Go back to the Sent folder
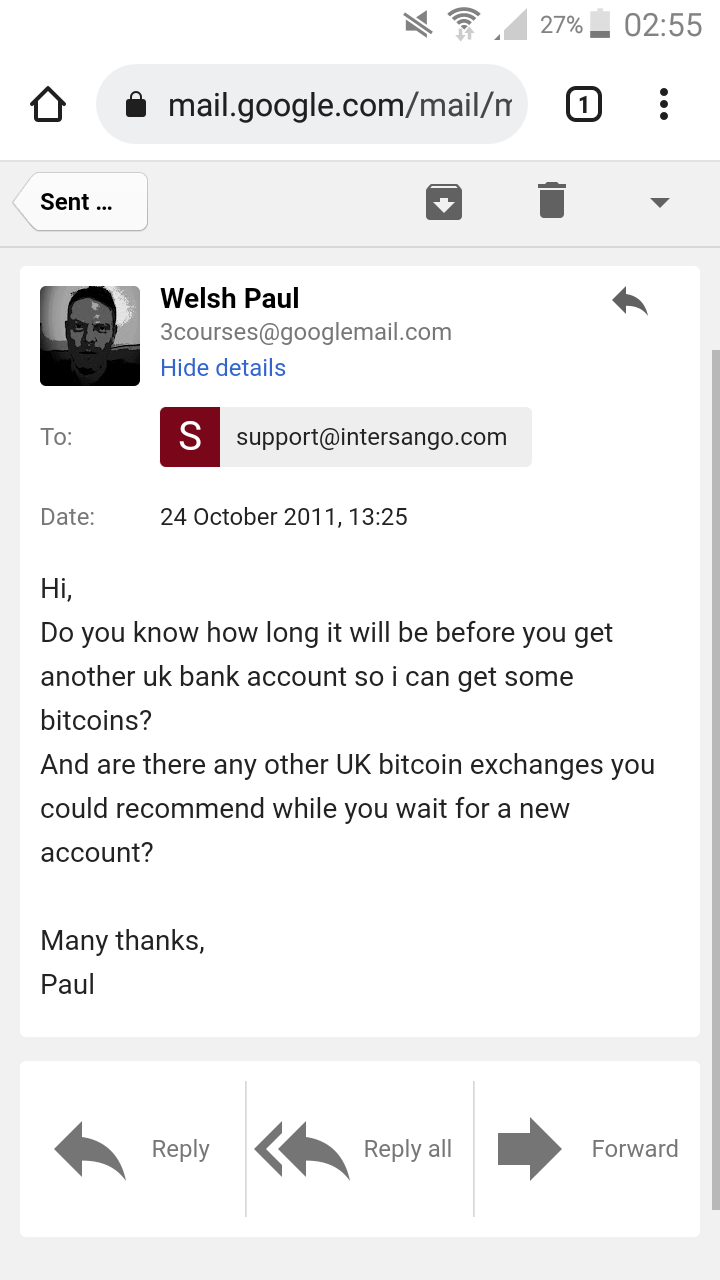The height and width of the screenshot is (1280, 720). 82,202
